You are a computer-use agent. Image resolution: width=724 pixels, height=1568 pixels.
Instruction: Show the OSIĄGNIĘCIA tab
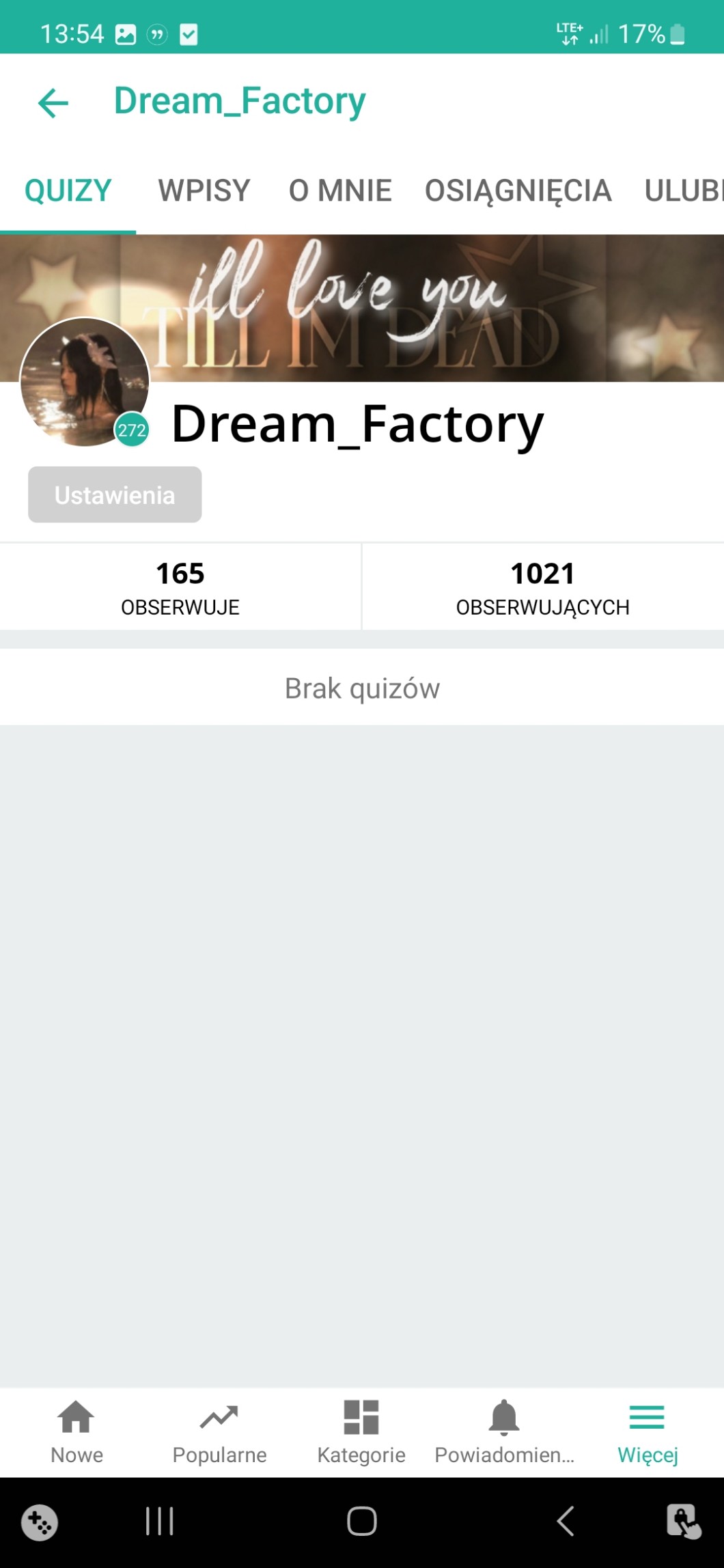tap(518, 191)
